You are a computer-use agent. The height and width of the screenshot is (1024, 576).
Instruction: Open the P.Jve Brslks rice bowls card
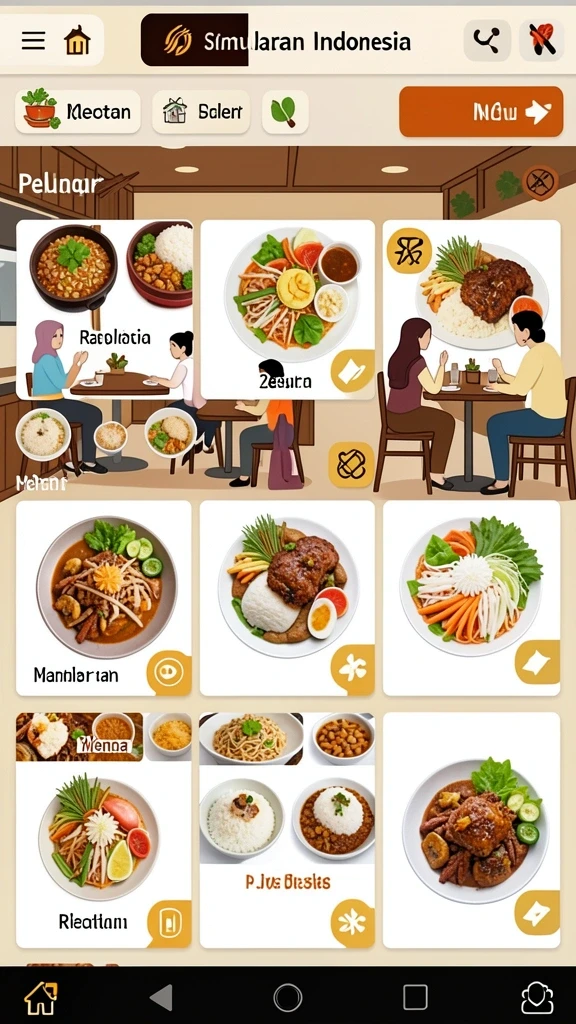pos(287,830)
